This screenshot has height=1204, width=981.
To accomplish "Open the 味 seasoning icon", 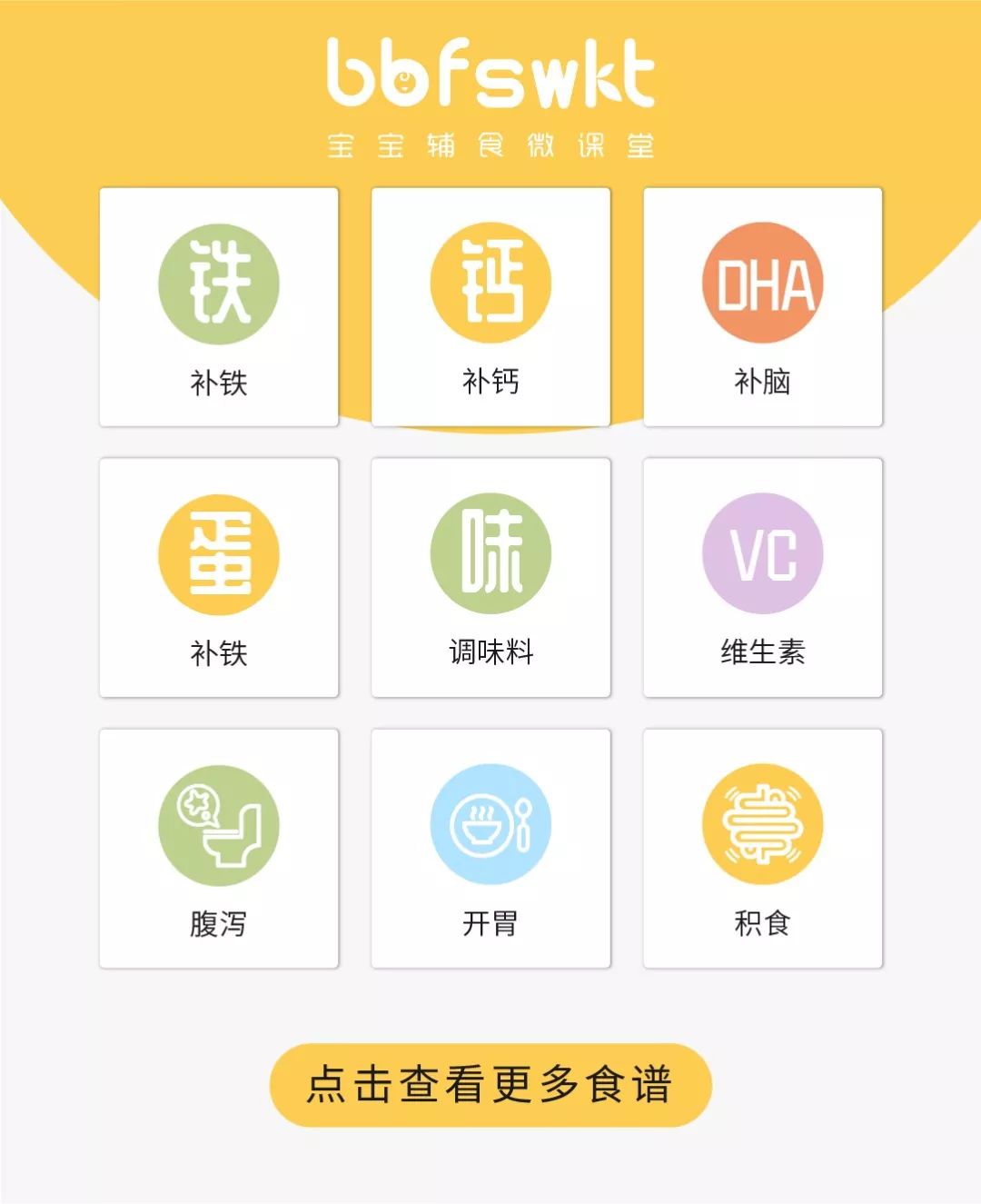I will (490, 556).
